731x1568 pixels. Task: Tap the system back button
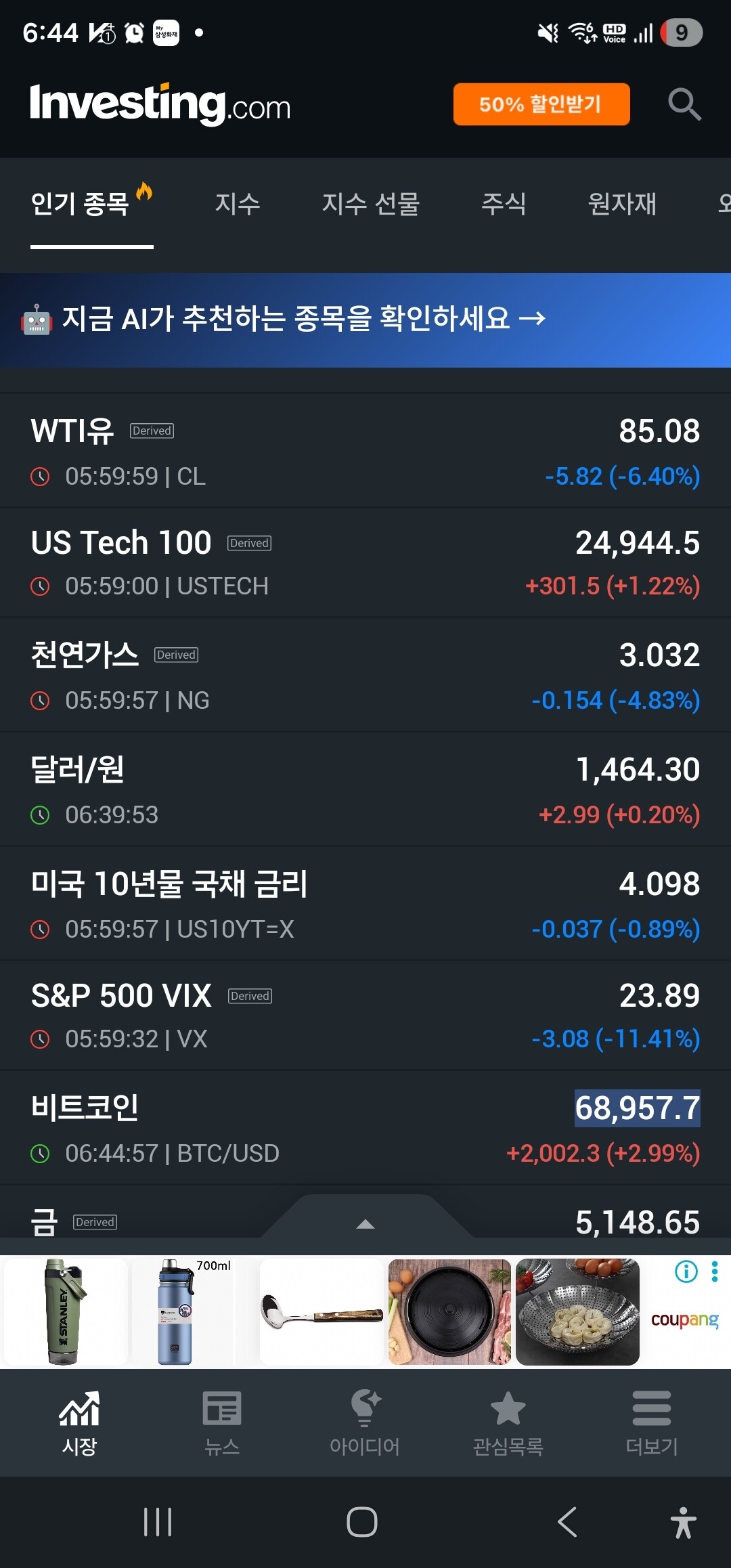[567, 1522]
